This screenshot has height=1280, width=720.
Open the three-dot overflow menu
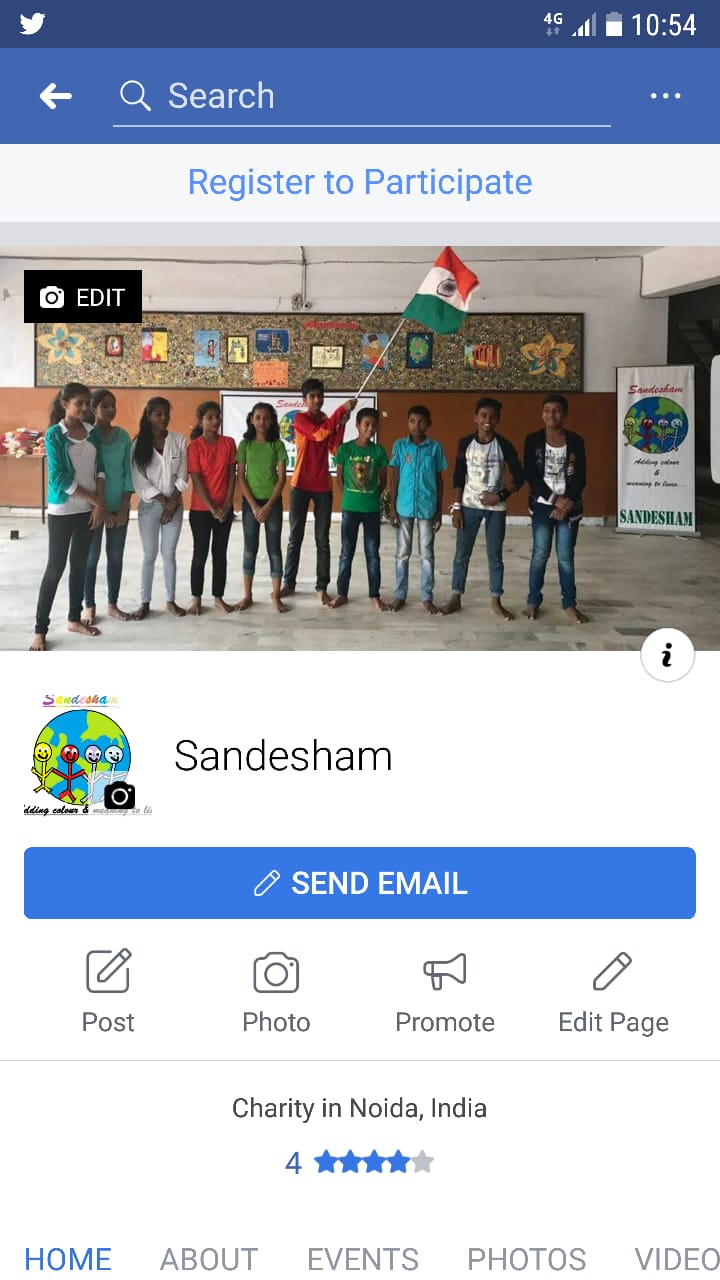tap(665, 96)
